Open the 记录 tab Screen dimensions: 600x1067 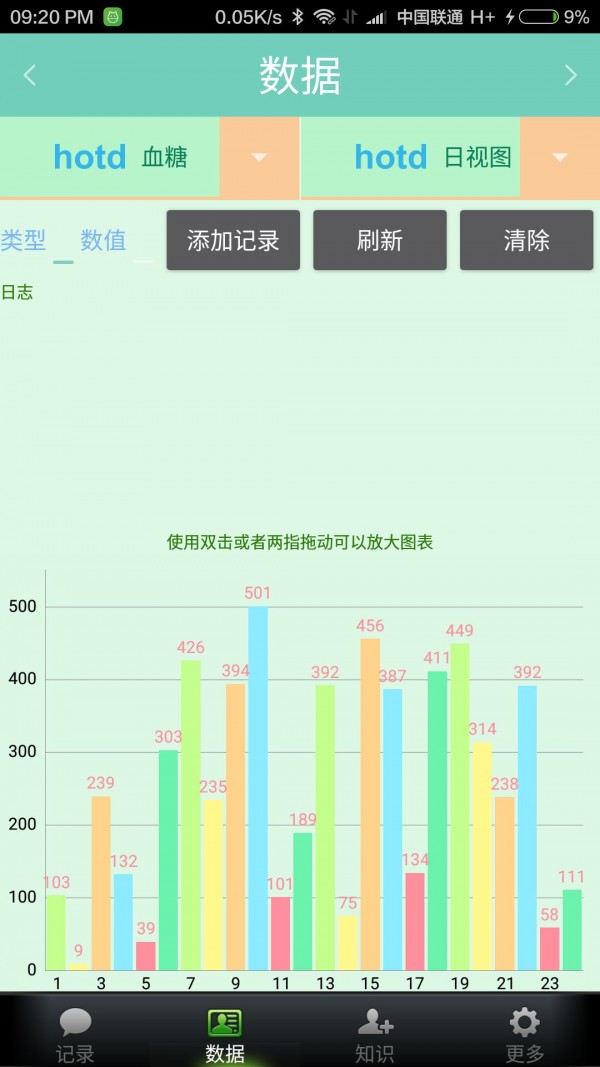coord(75,1035)
